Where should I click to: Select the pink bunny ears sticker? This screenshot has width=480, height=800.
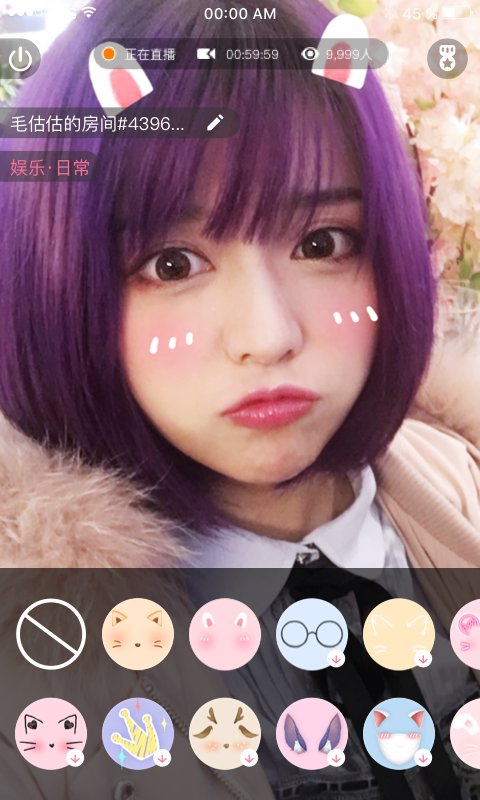coord(225,634)
